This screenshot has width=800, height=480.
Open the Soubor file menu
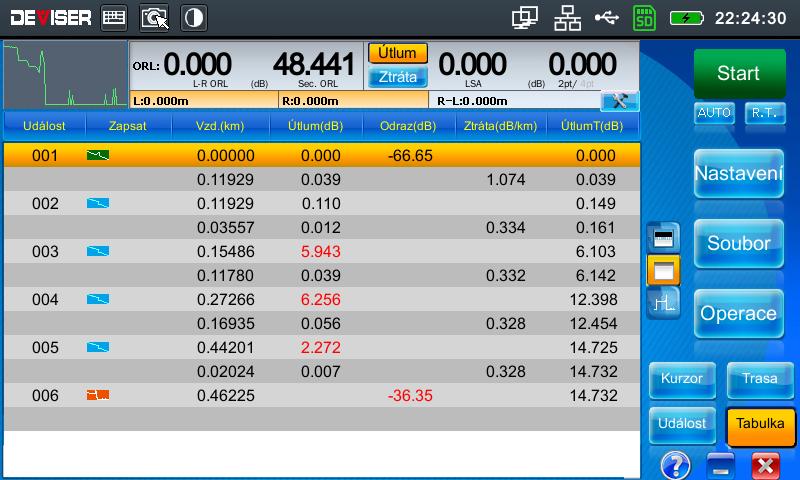point(738,243)
